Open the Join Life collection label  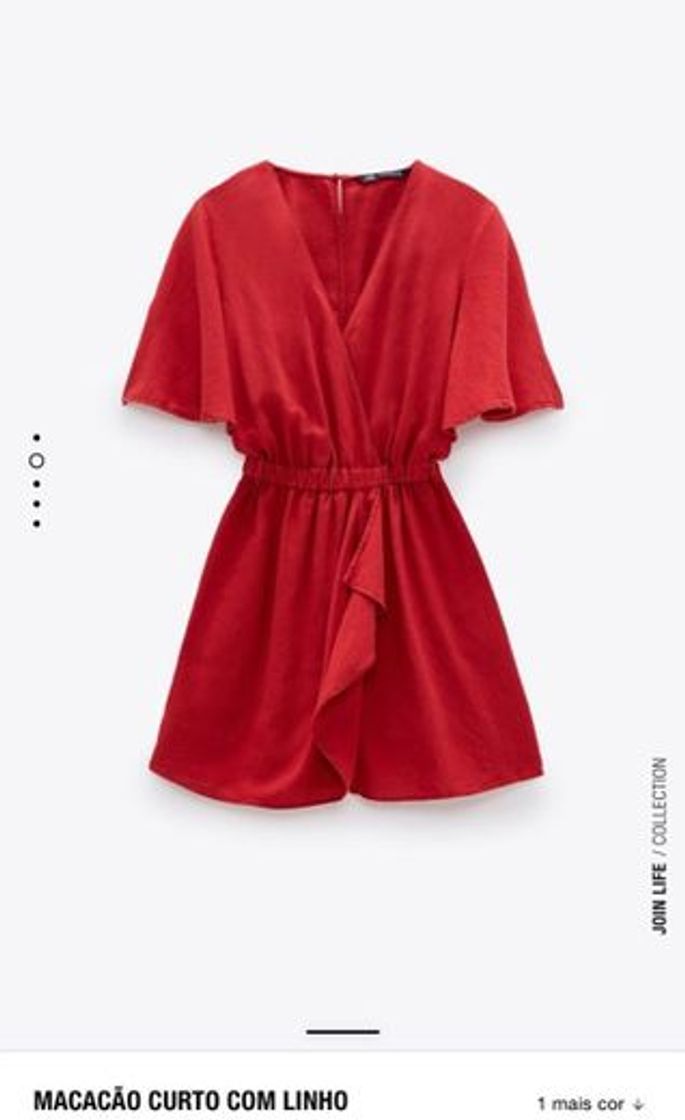[659, 845]
